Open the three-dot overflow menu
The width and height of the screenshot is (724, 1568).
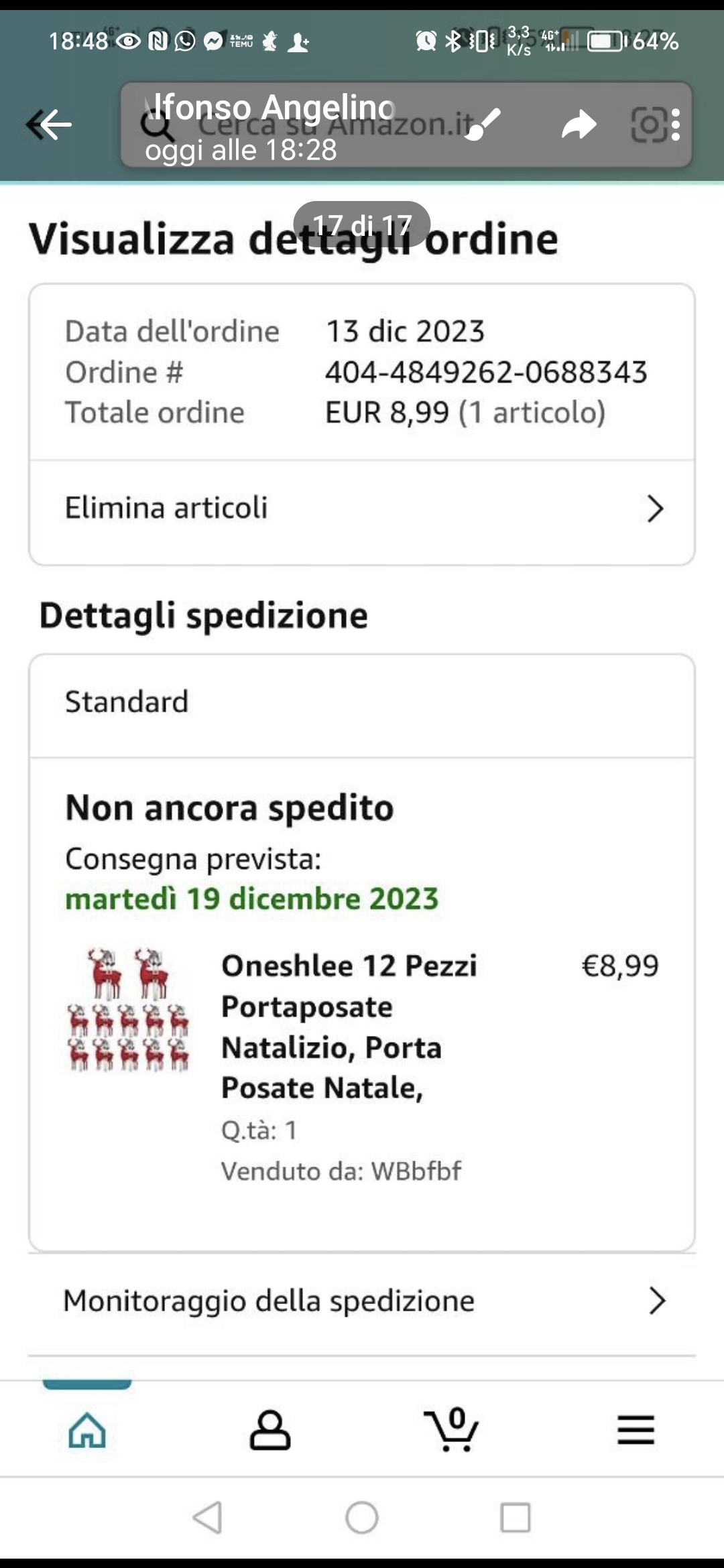coord(676,125)
